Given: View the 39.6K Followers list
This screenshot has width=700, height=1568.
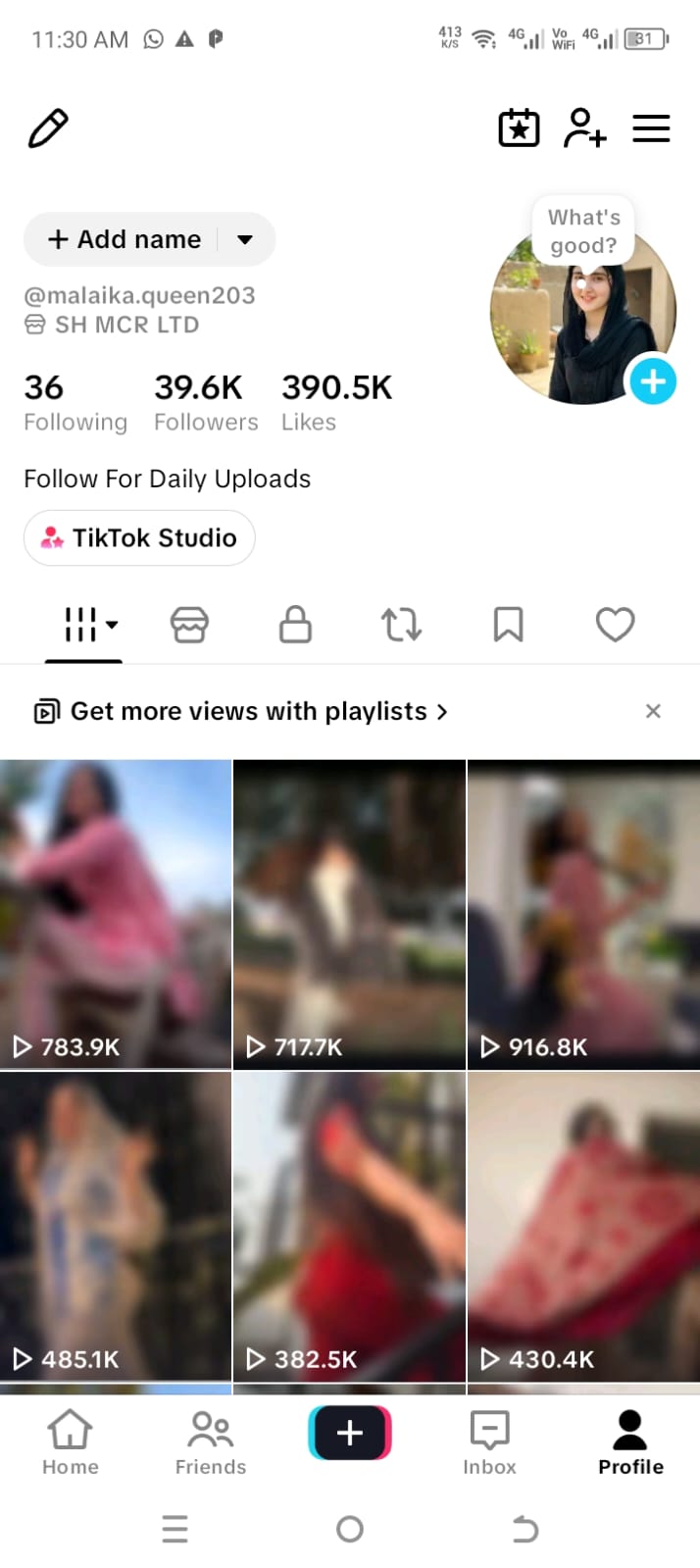Looking at the screenshot, I should pos(206,403).
